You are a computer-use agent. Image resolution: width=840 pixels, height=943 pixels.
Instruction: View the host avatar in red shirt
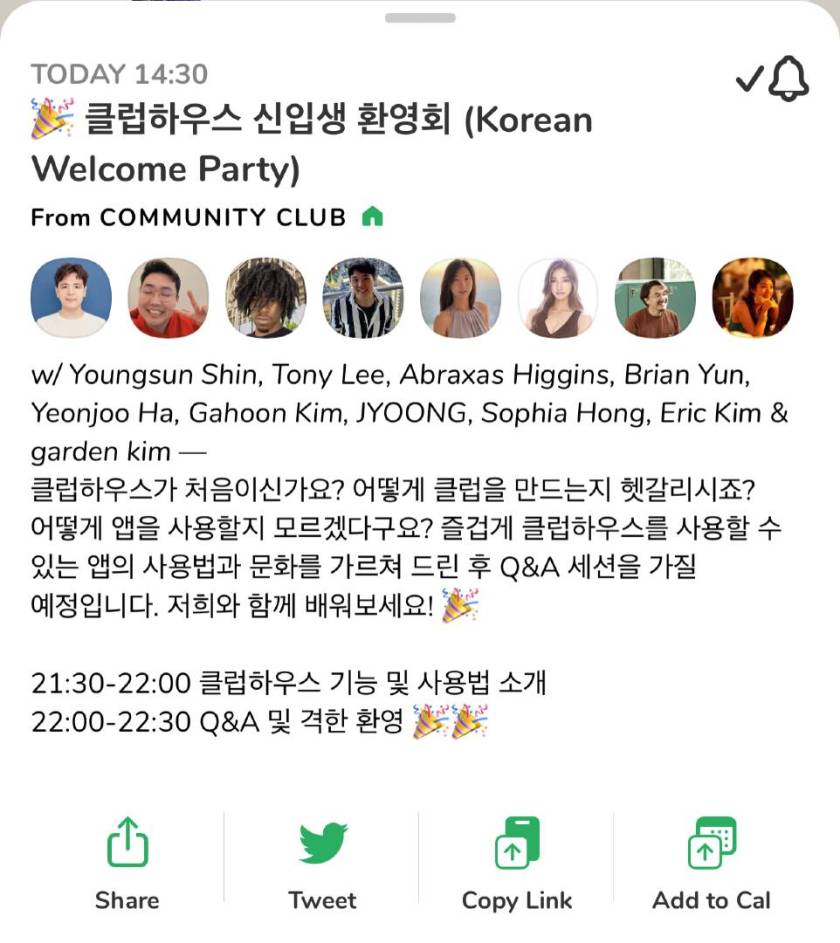pyautogui.click(x=168, y=298)
